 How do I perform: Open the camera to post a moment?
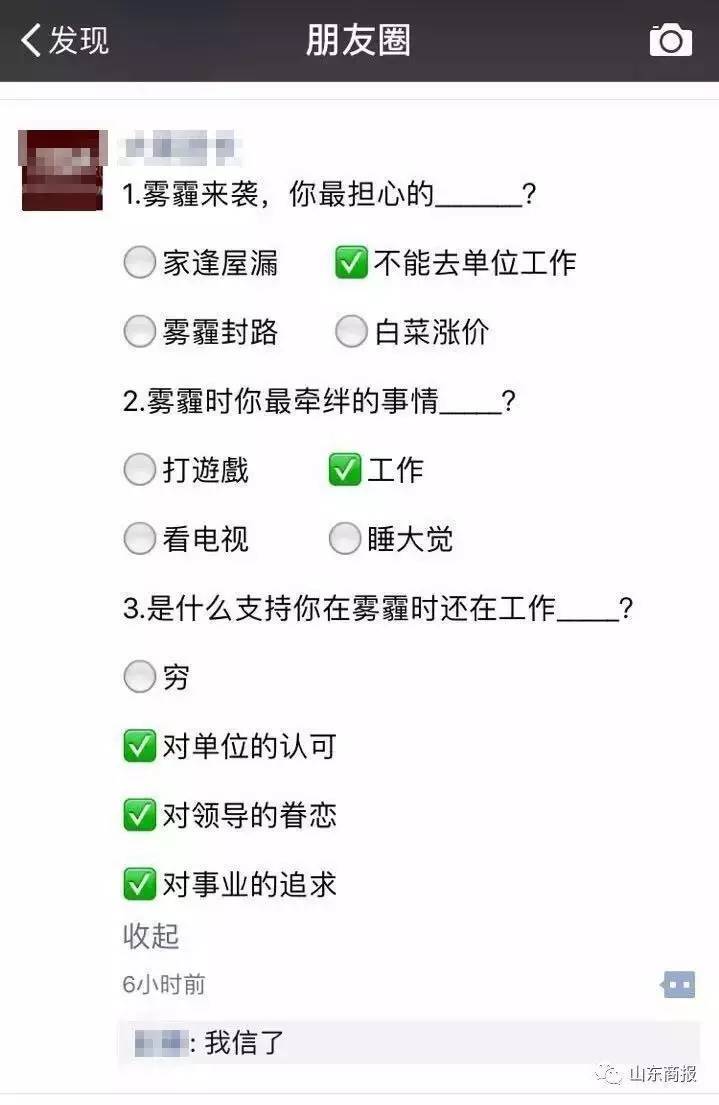coord(670,41)
